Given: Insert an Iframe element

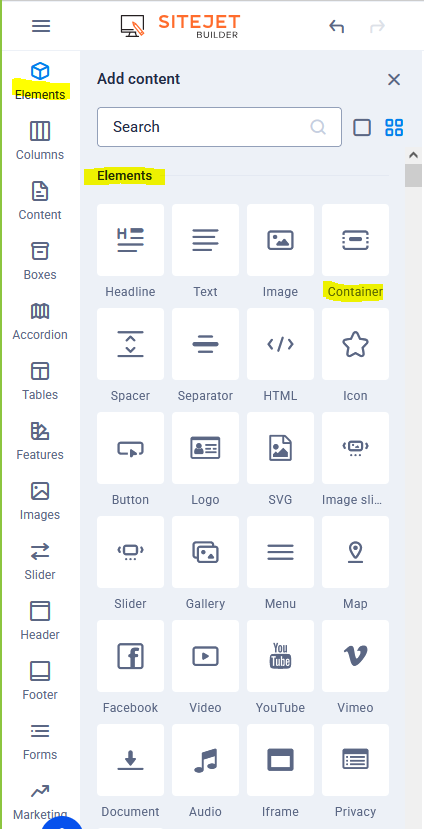Looking at the screenshot, I should coord(280,772).
